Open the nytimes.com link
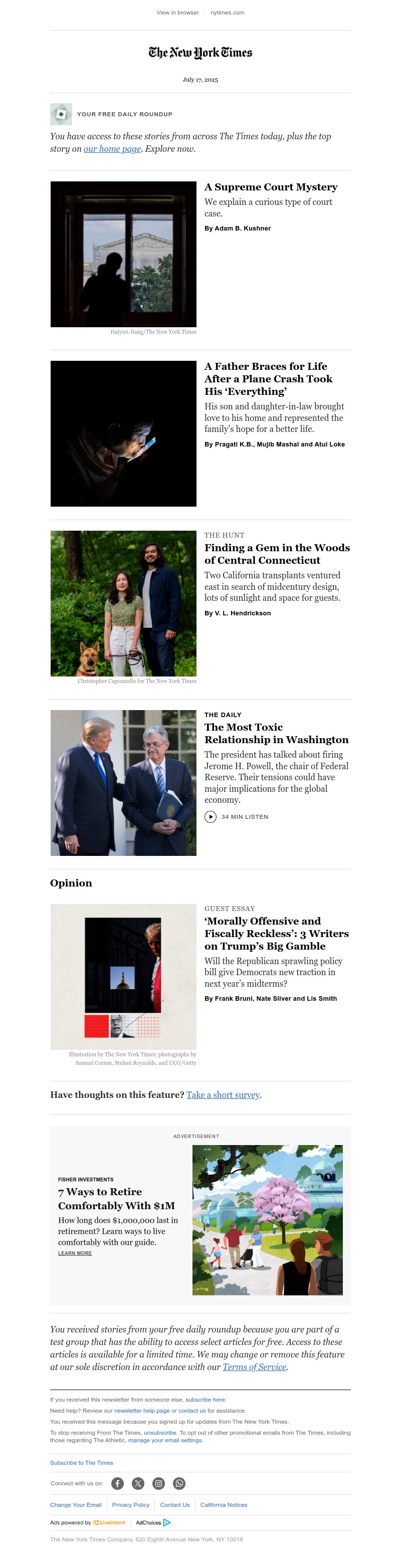This screenshot has height=1568, width=401. tap(227, 12)
